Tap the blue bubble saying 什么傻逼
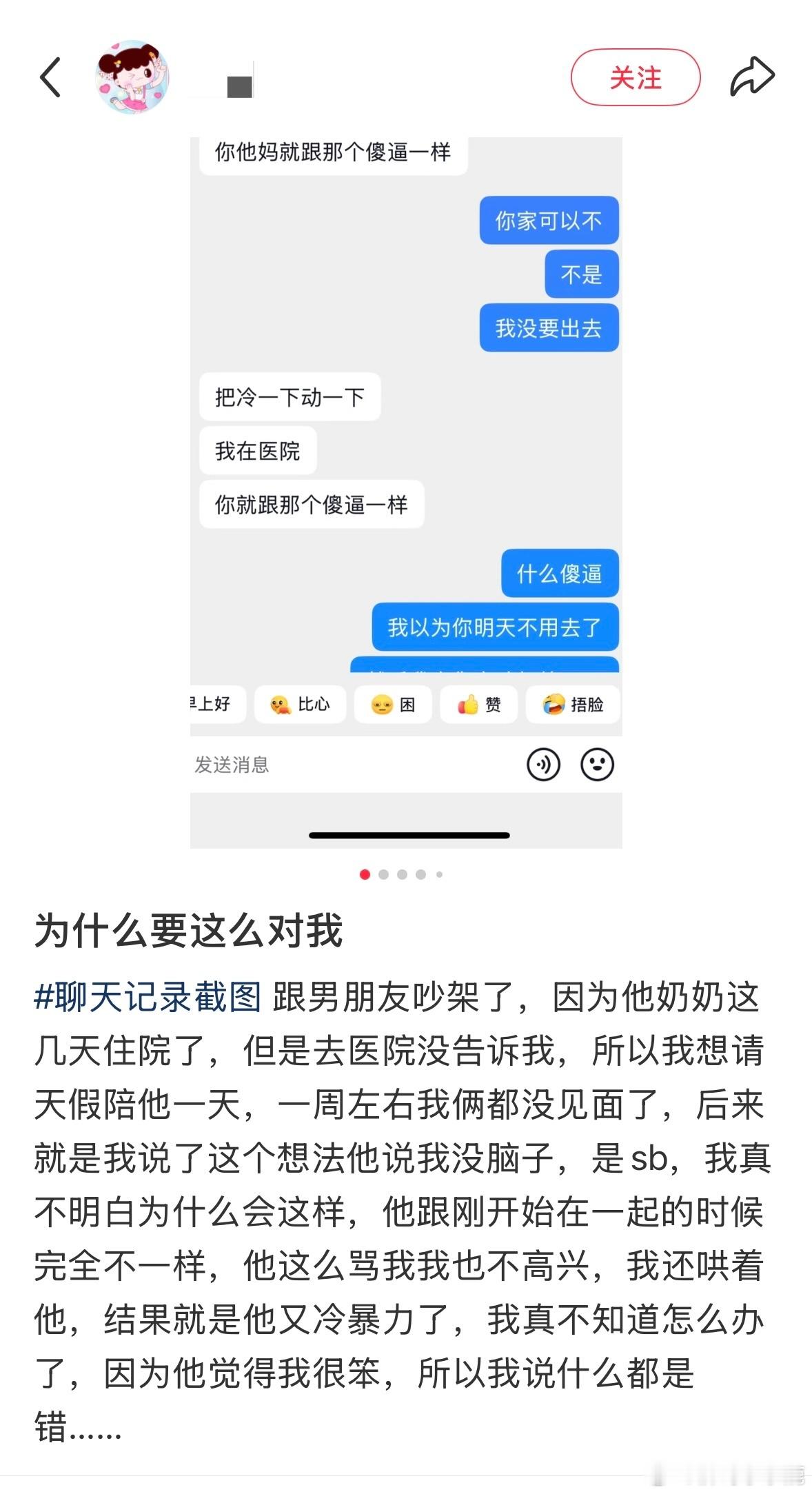 pyautogui.click(x=558, y=573)
